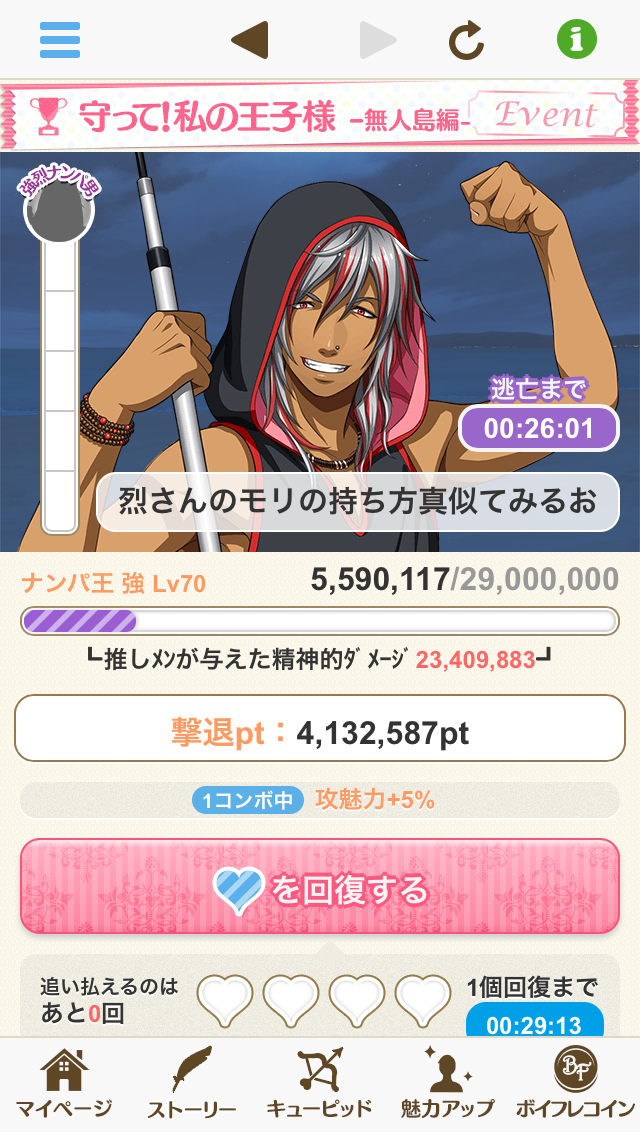This screenshot has width=640, height=1136.
Task: Open the green info icon
Action: click(577, 40)
